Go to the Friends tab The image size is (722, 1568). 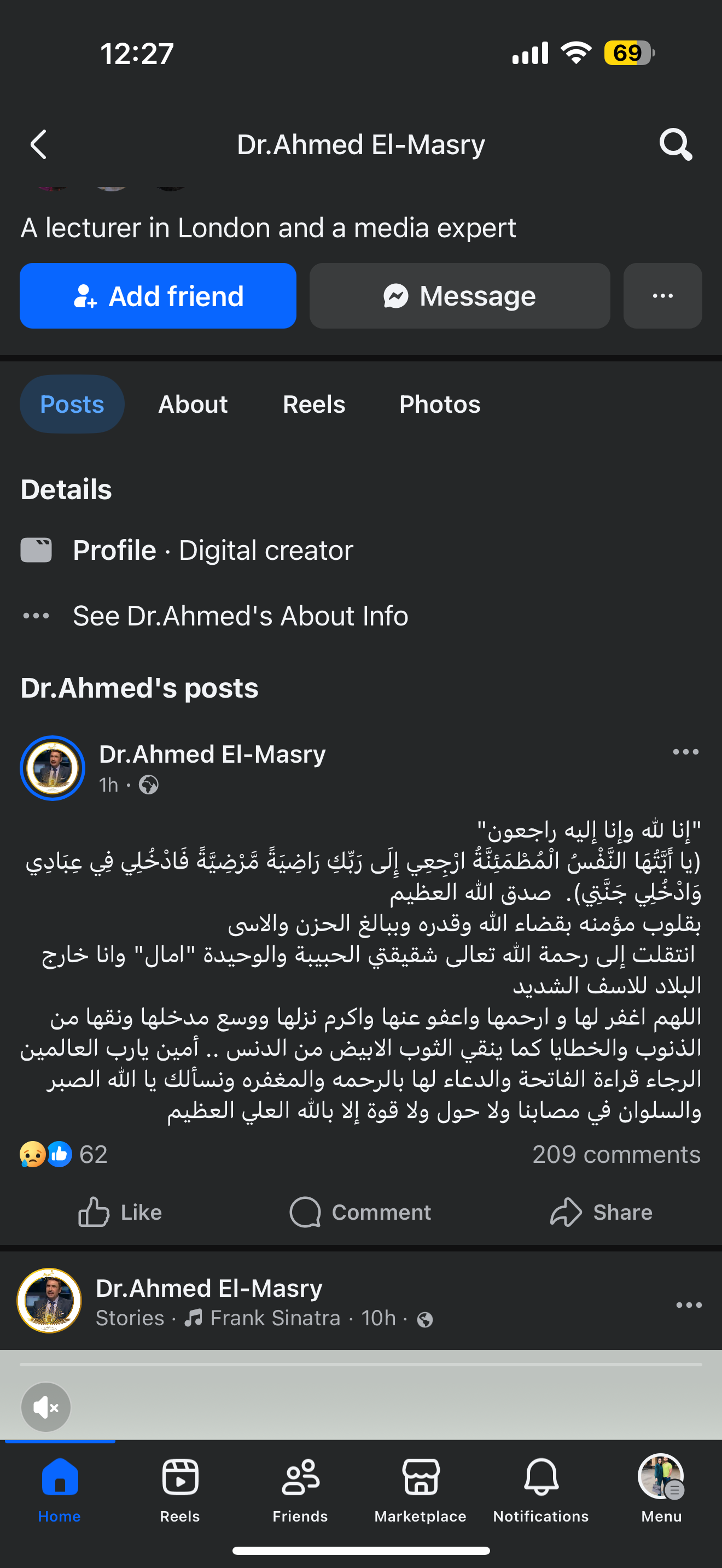(300, 1487)
